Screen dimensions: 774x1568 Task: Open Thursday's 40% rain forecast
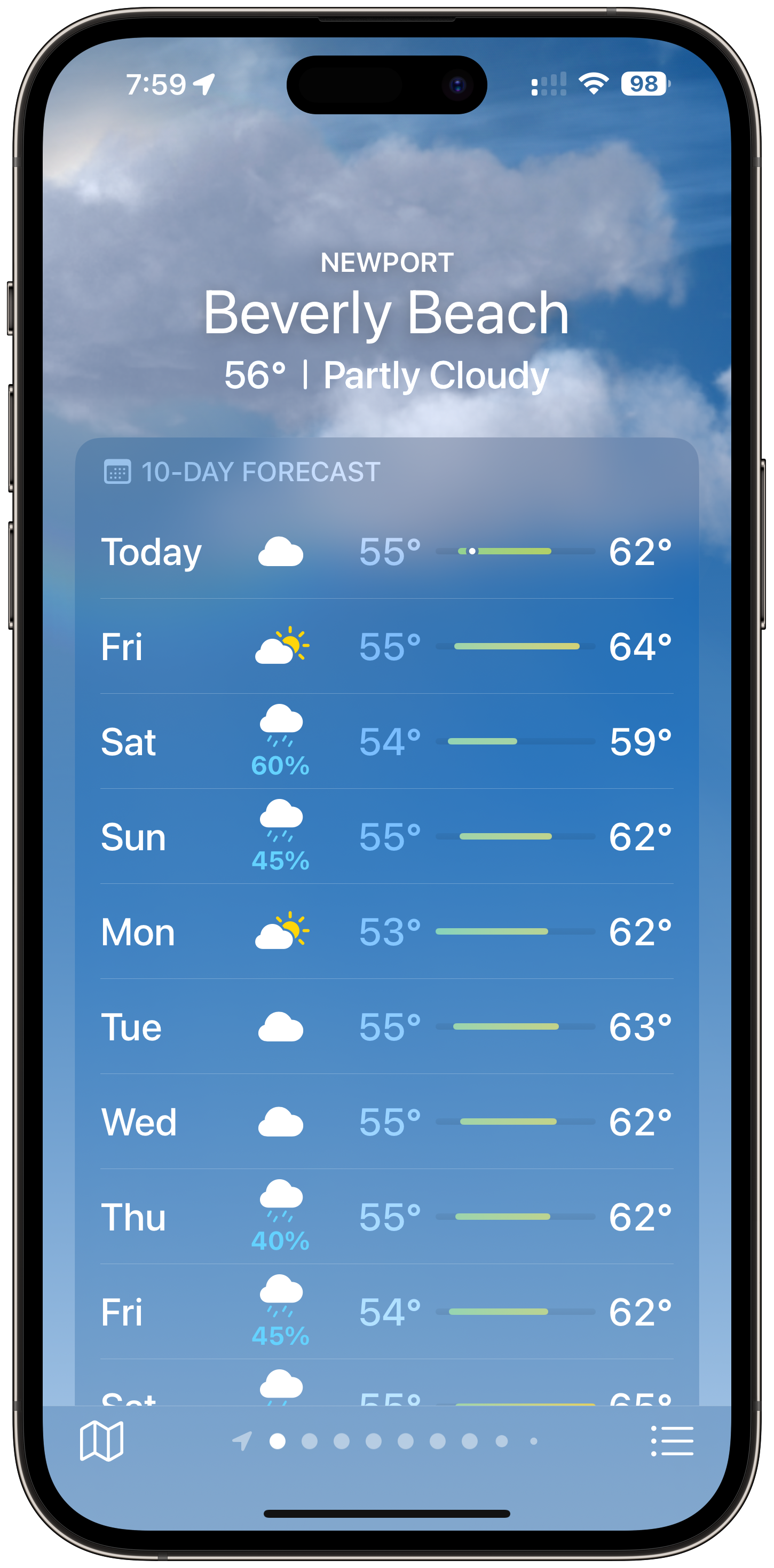386,1217
